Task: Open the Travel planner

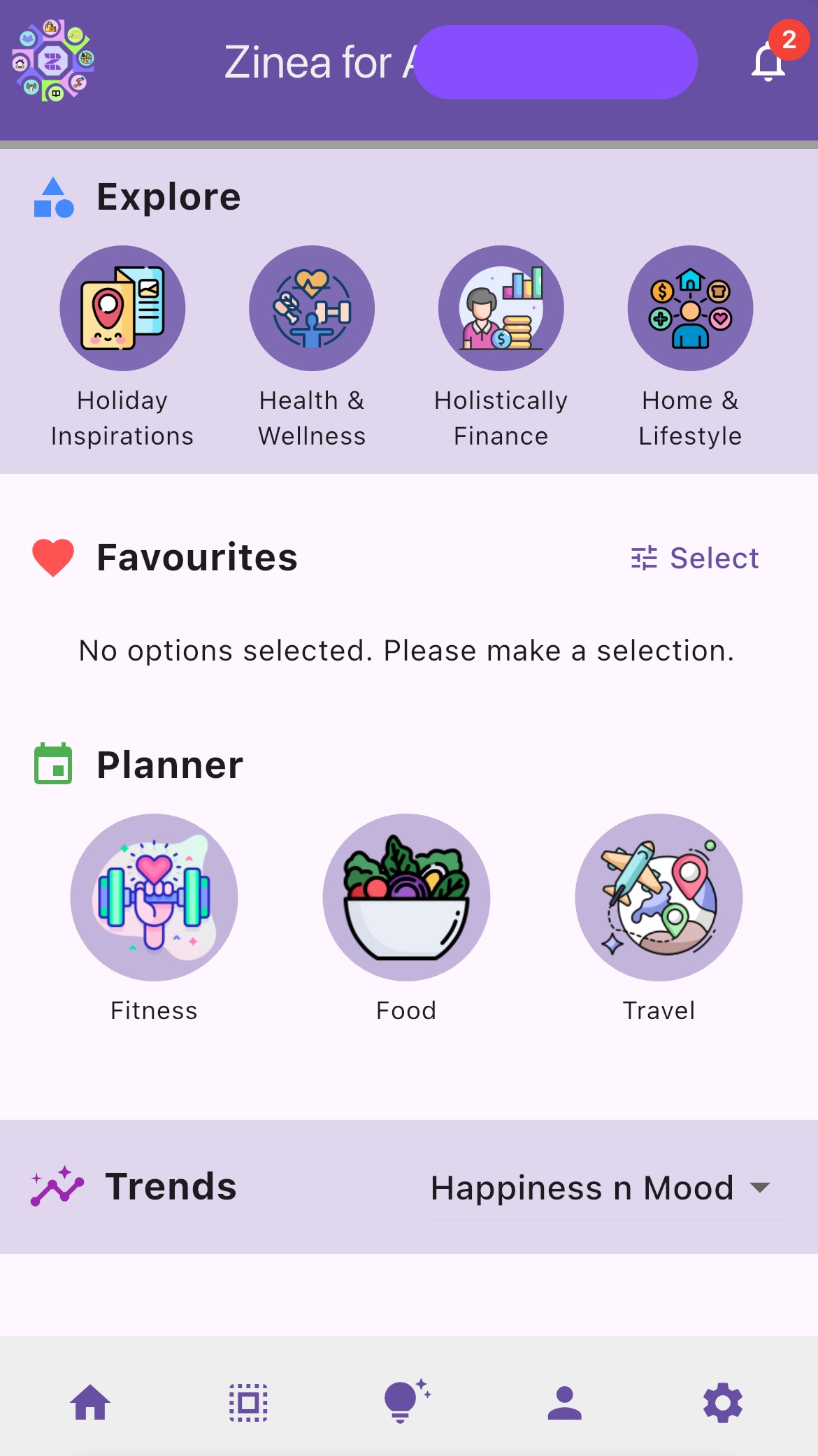Action: 659,898
